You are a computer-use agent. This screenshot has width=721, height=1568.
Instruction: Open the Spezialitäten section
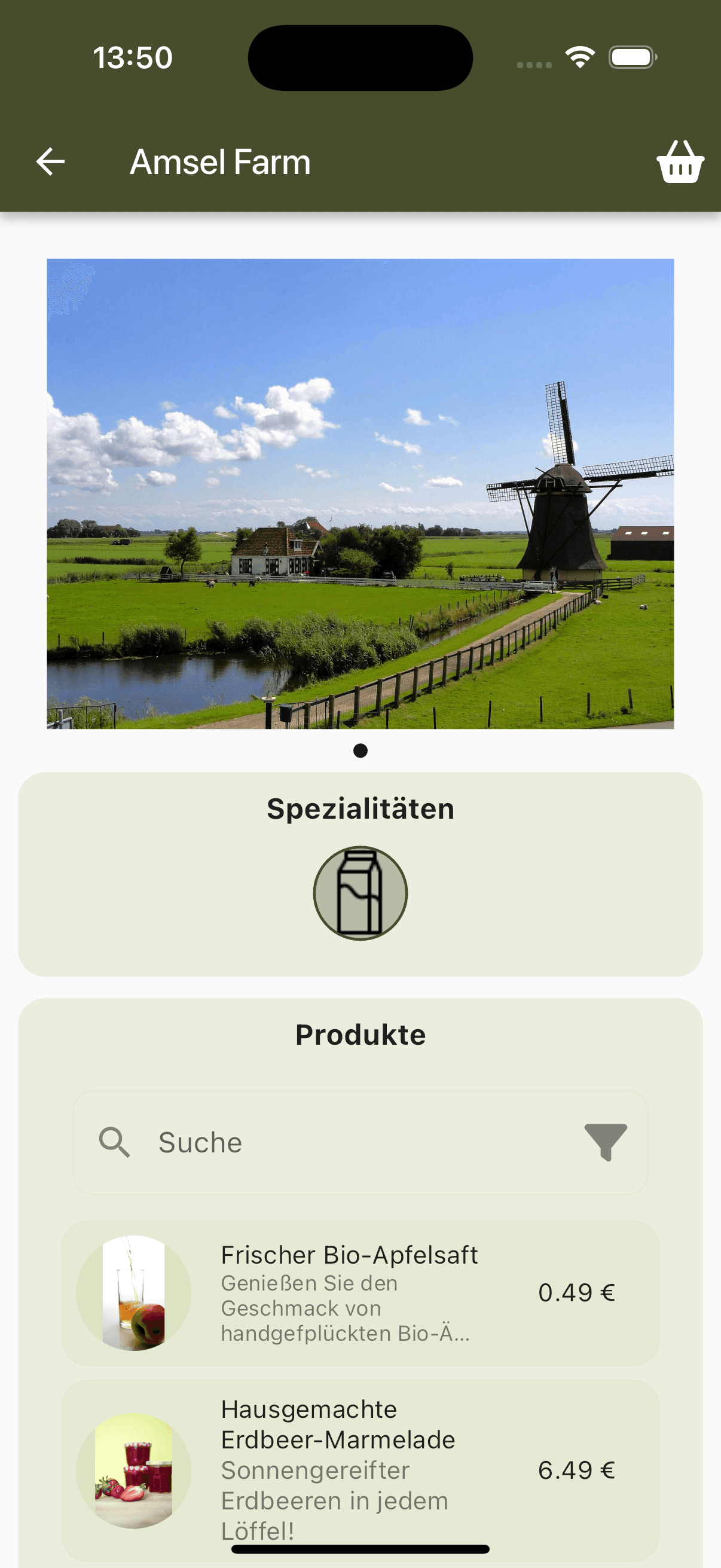(x=360, y=808)
